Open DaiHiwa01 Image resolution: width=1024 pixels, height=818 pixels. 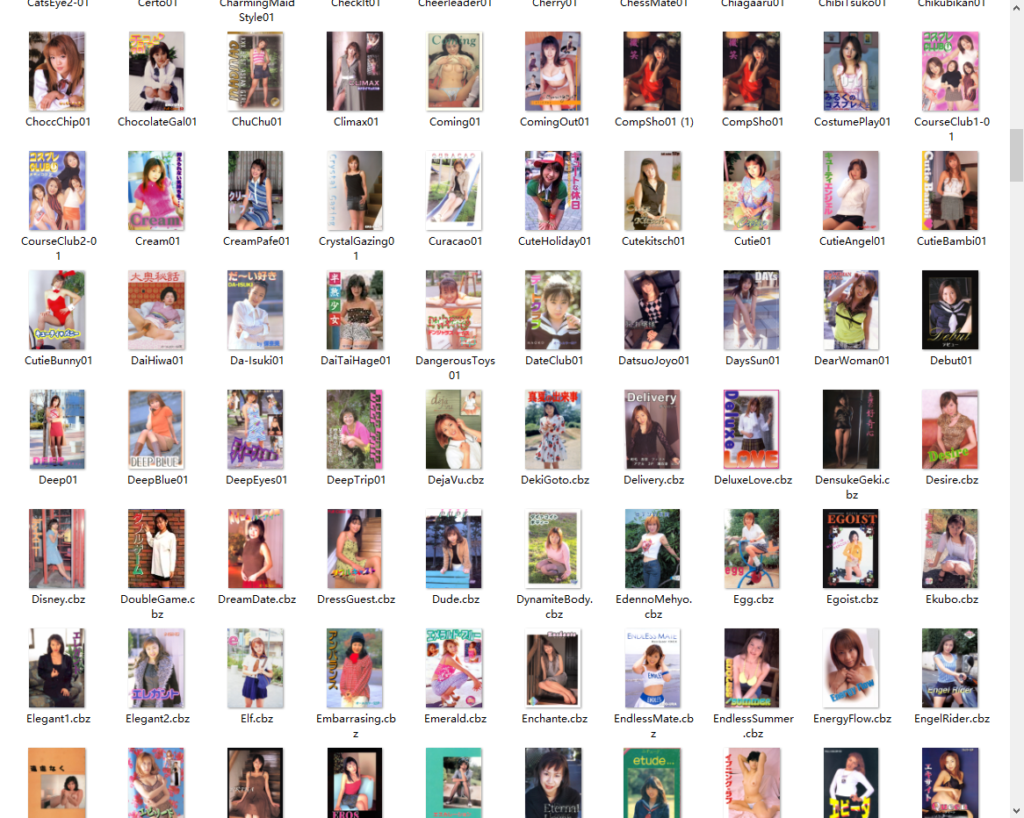157,310
